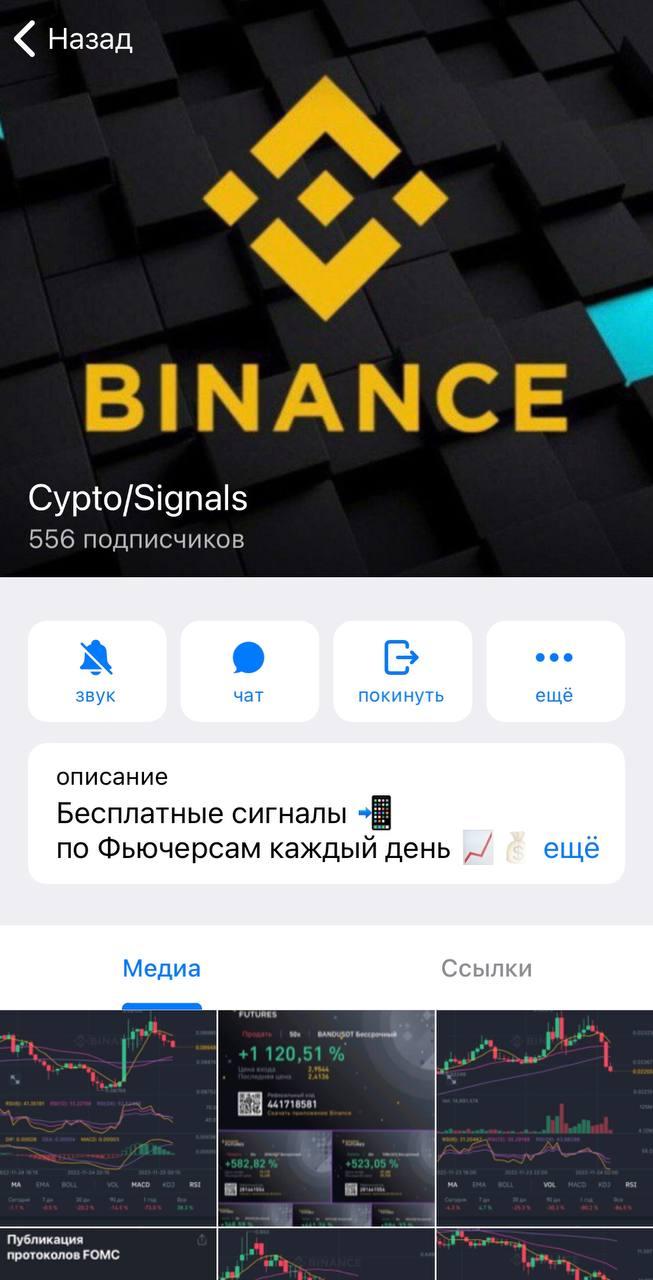Open more options in the channel actions
The image size is (653, 1280).
(555, 671)
